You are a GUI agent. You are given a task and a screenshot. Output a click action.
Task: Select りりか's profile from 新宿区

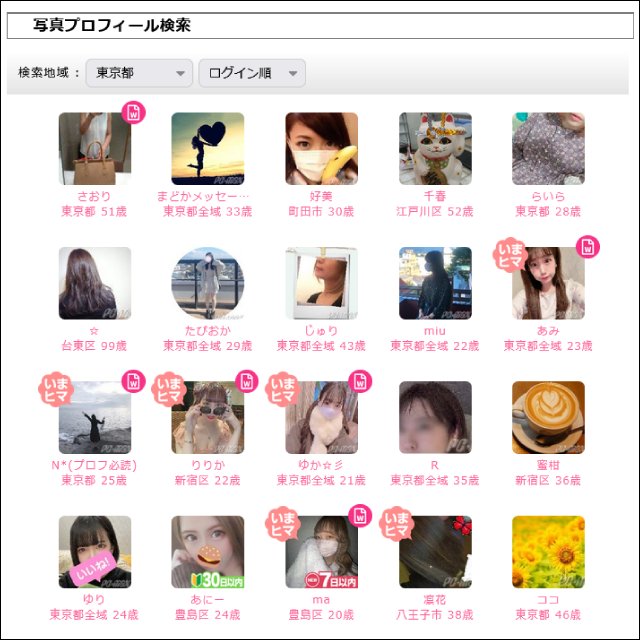click(x=208, y=418)
